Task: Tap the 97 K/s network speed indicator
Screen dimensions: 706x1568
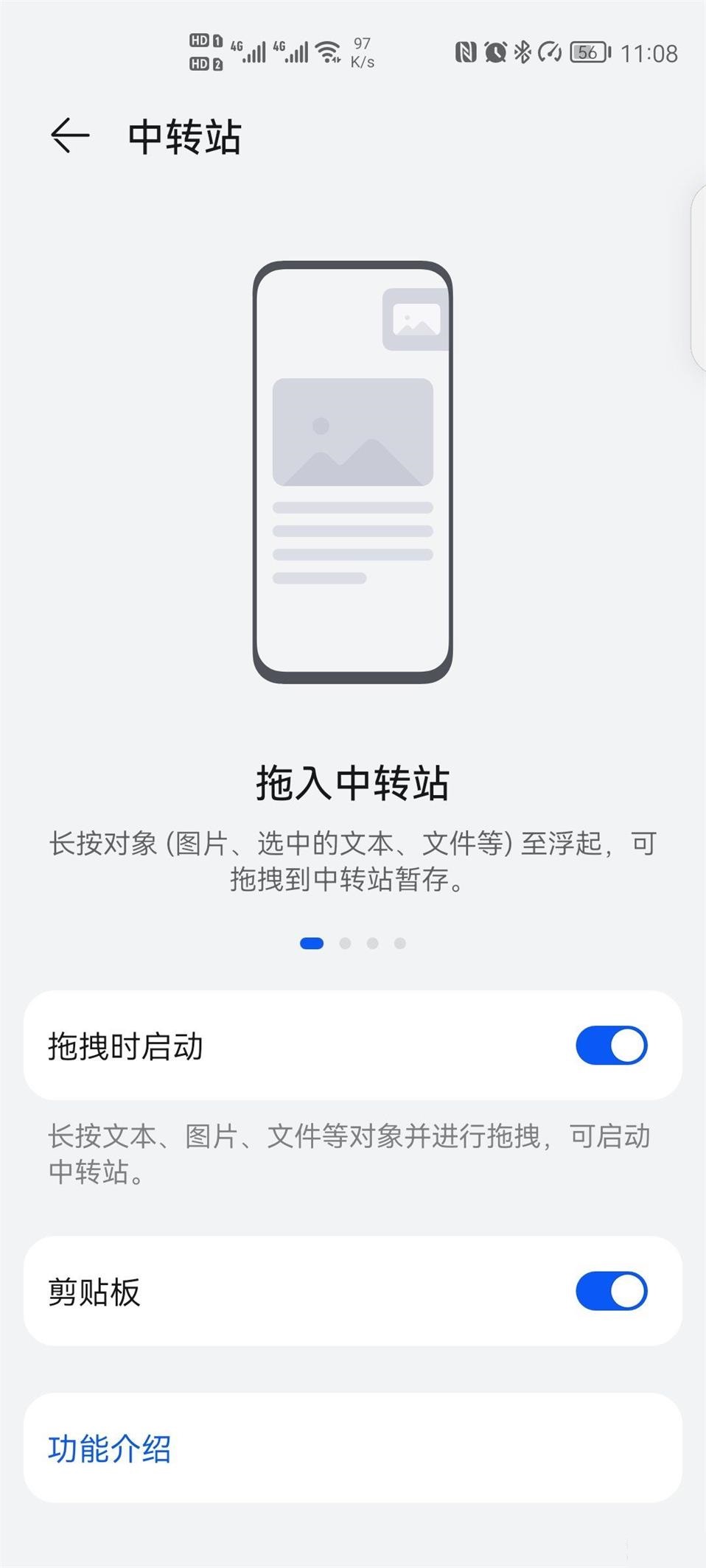Action: [361, 52]
